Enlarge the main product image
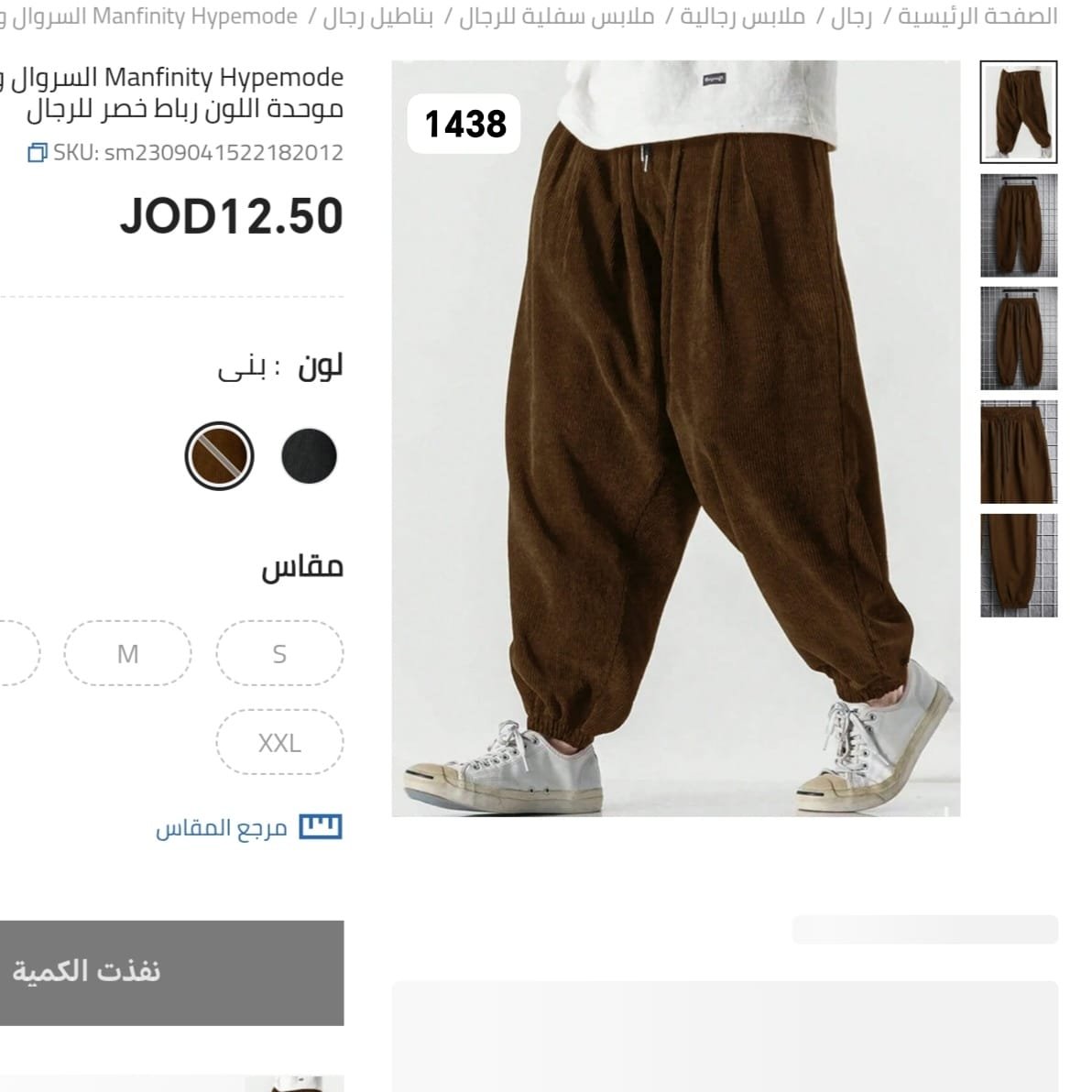This screenshot has height=1092, width=1092. [x=675, y=439]
